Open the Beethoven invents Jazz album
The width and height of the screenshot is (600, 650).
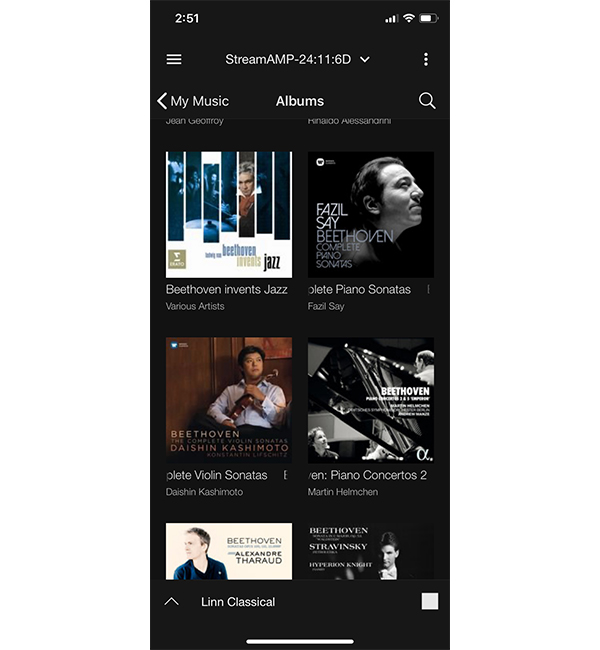[229, 214]
